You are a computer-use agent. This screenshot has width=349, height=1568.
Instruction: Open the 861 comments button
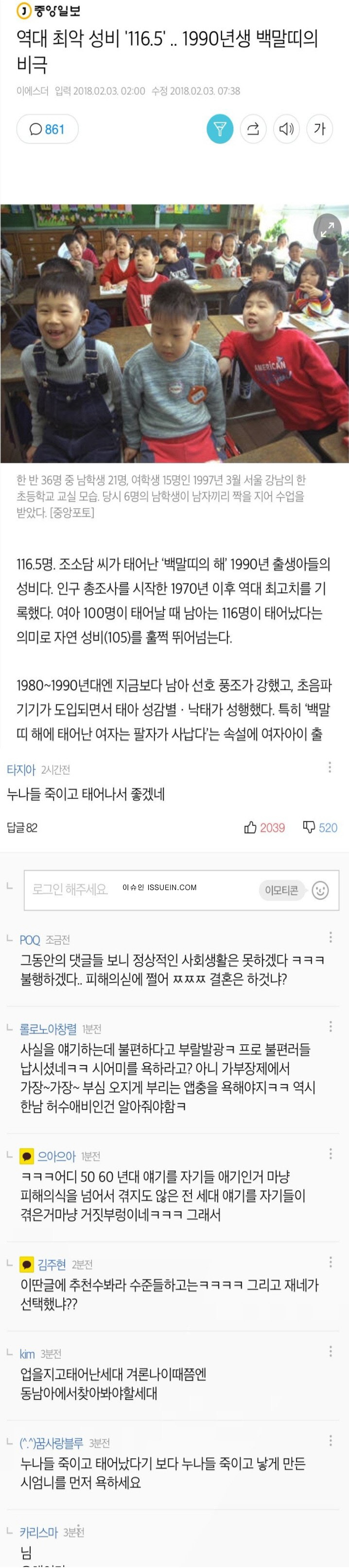click(48, 129)
